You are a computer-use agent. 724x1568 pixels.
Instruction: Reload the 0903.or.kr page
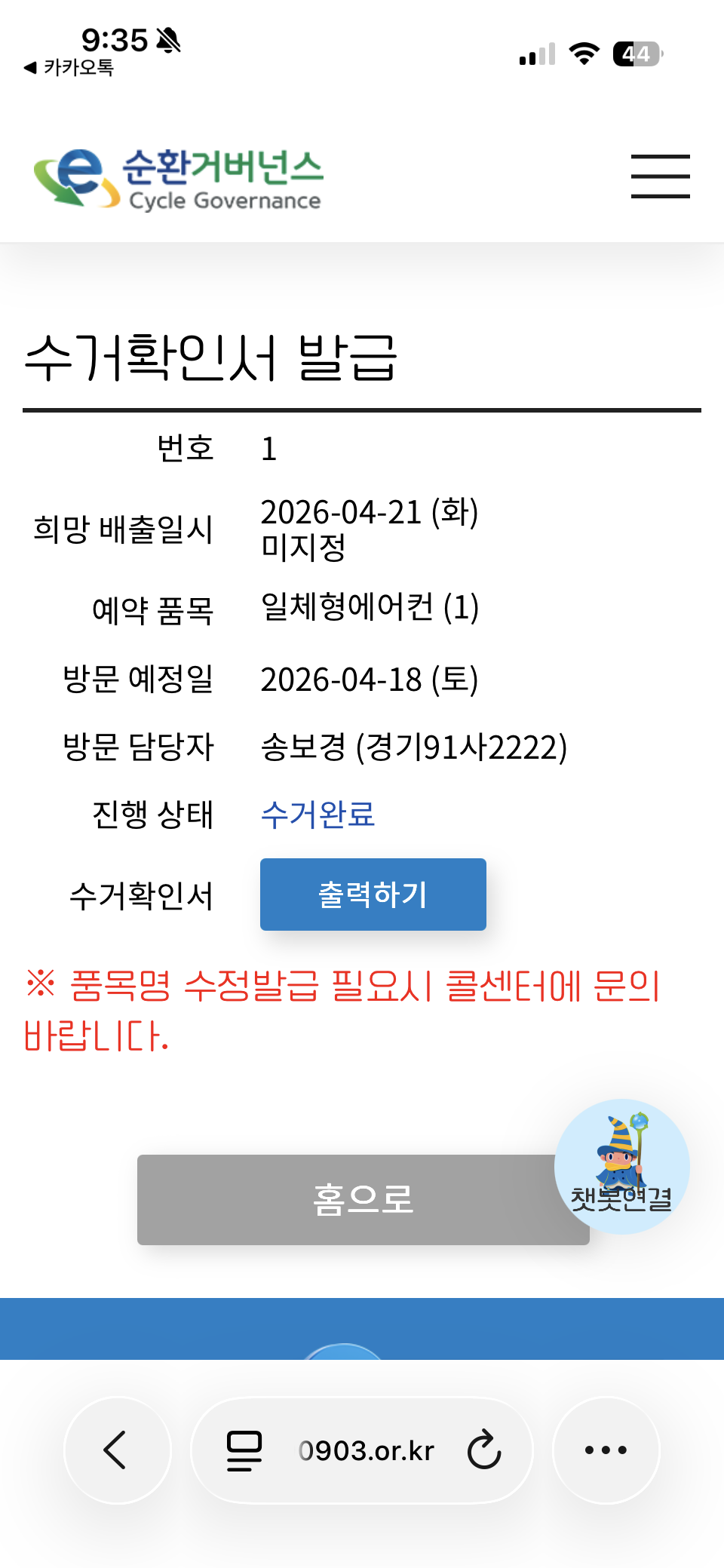tap(483, 1450)
